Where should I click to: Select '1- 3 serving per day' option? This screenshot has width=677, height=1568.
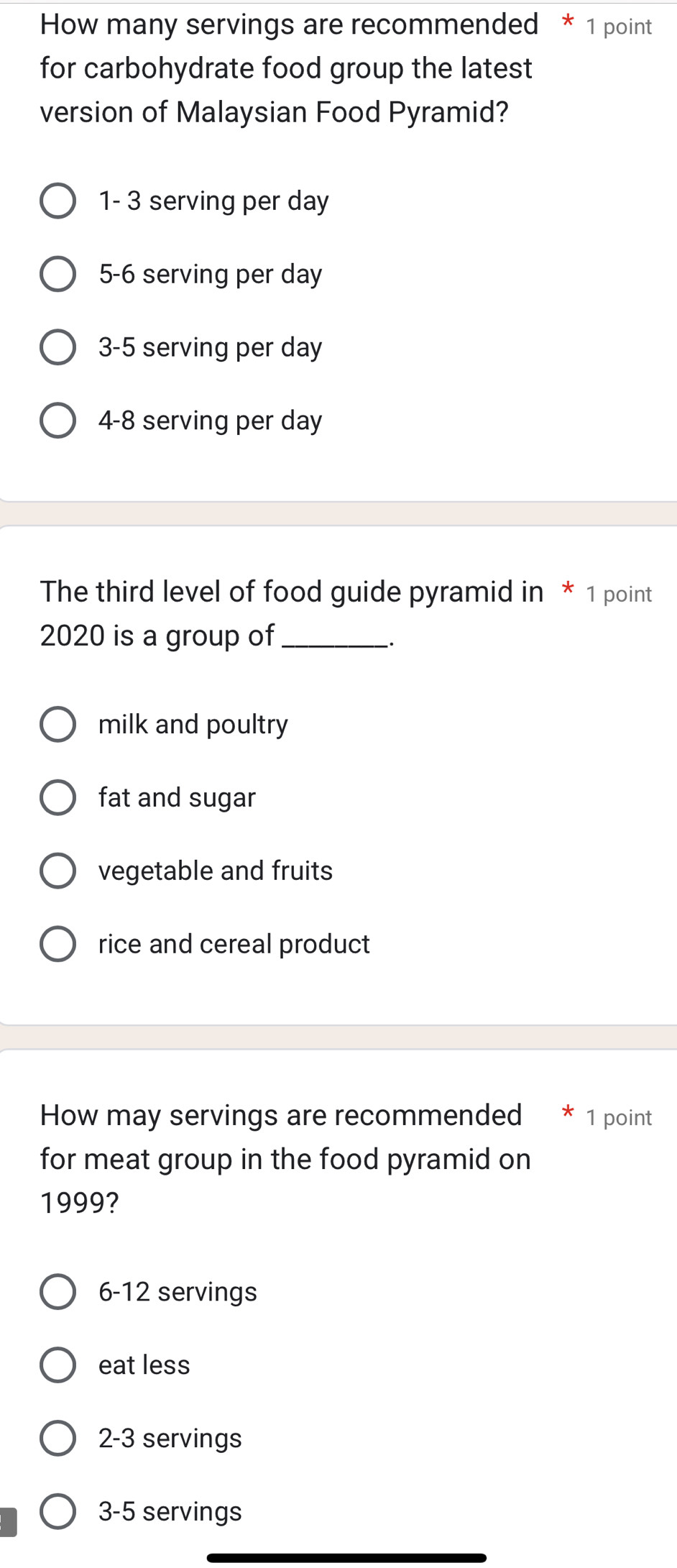57,201
